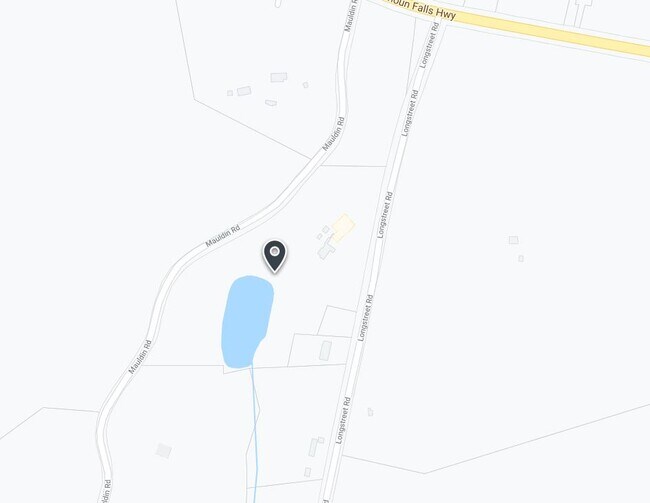
Task: Tap the dark location pin marker
Action: pos(274,256)
